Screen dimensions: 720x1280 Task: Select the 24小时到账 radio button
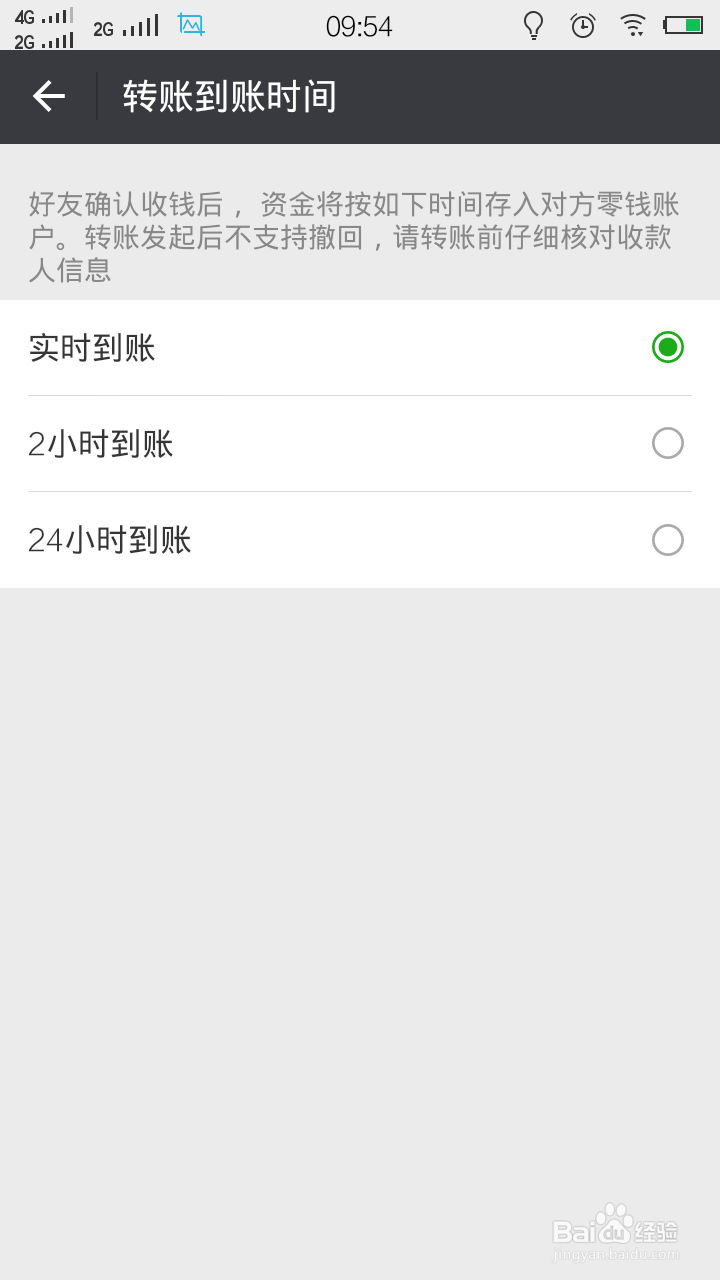click(667, 540)
